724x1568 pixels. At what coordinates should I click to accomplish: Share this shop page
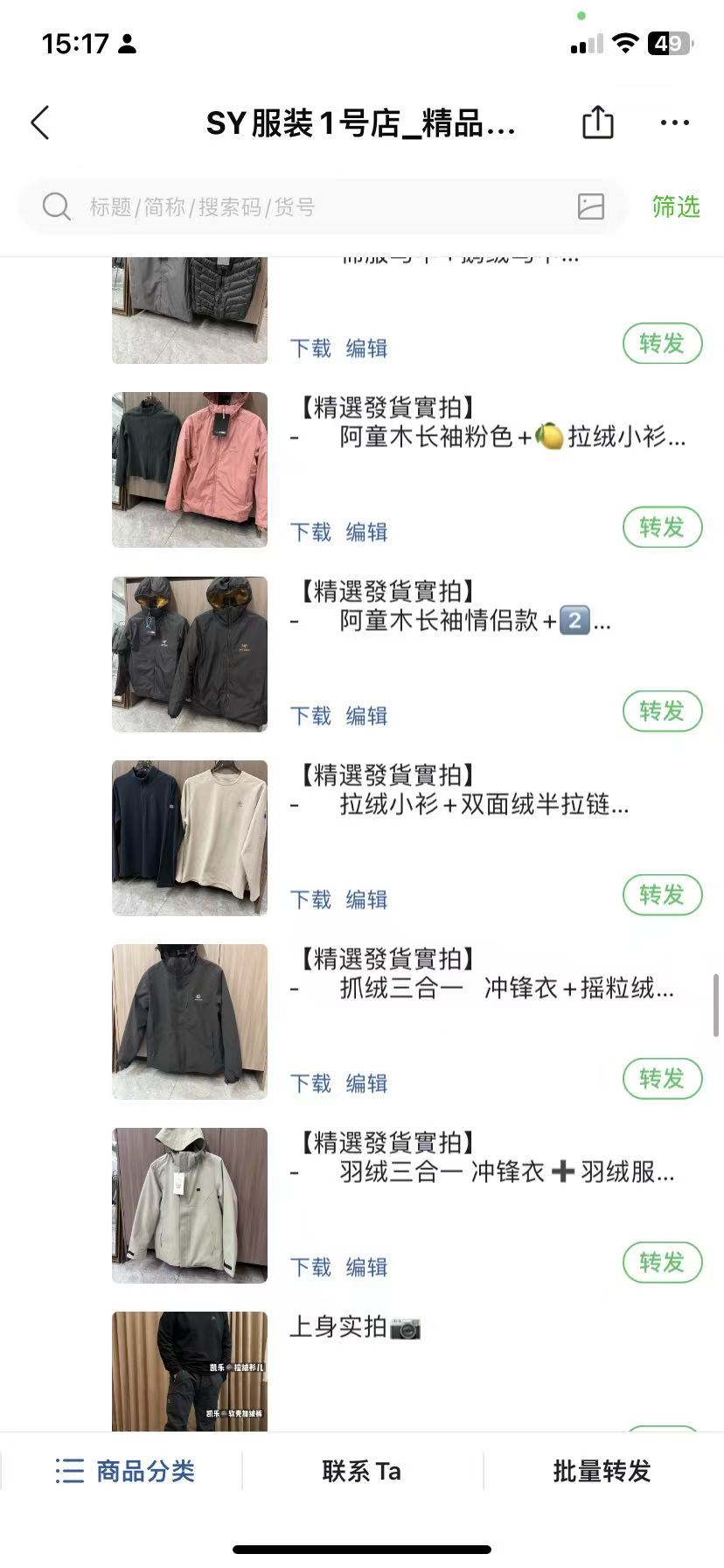tap(598, 122)
